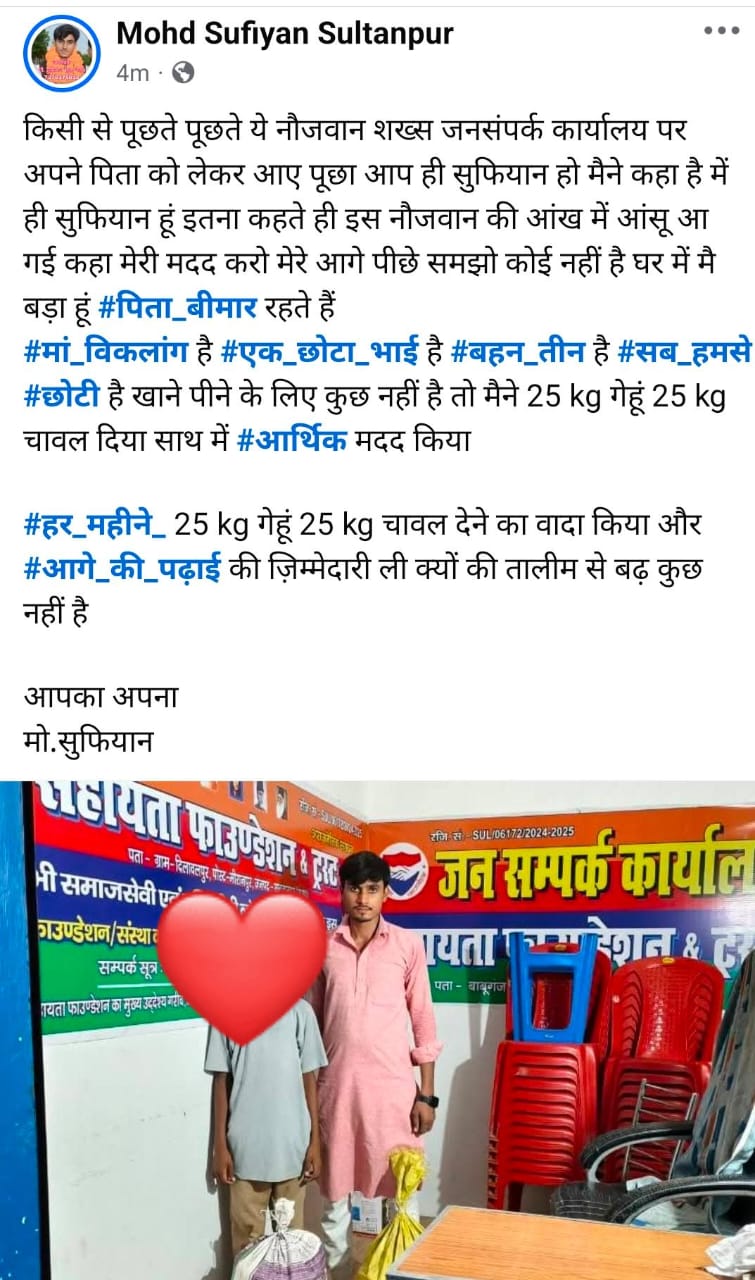Open the post photo in full view
Image resolution: width=755 pixels, height=1280 pixels.
tap(377, 1030)
